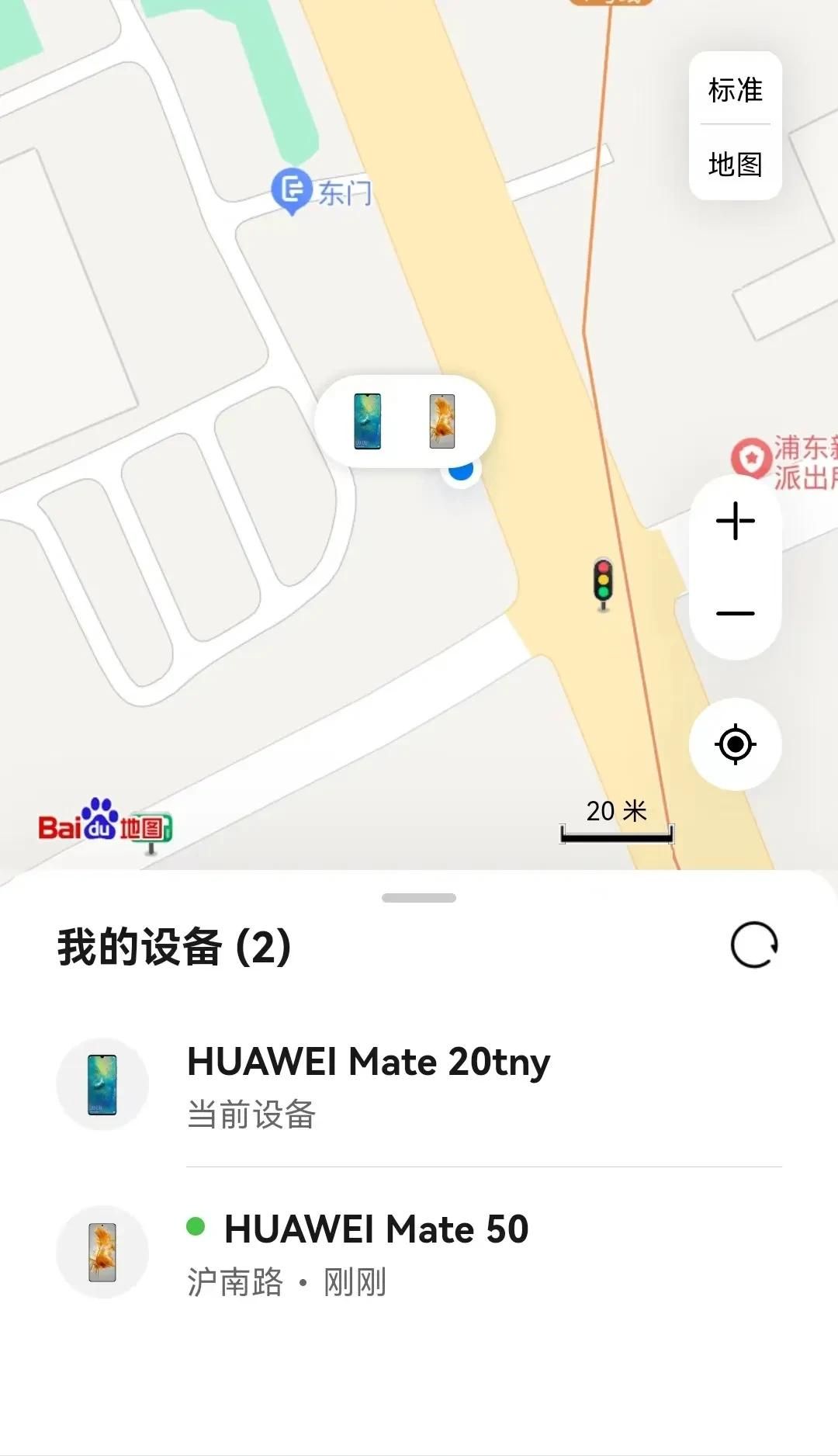Select the HUAWEI Mate 50 thumbnail on map
838x1456 pixels.
[x=442, y=420]
